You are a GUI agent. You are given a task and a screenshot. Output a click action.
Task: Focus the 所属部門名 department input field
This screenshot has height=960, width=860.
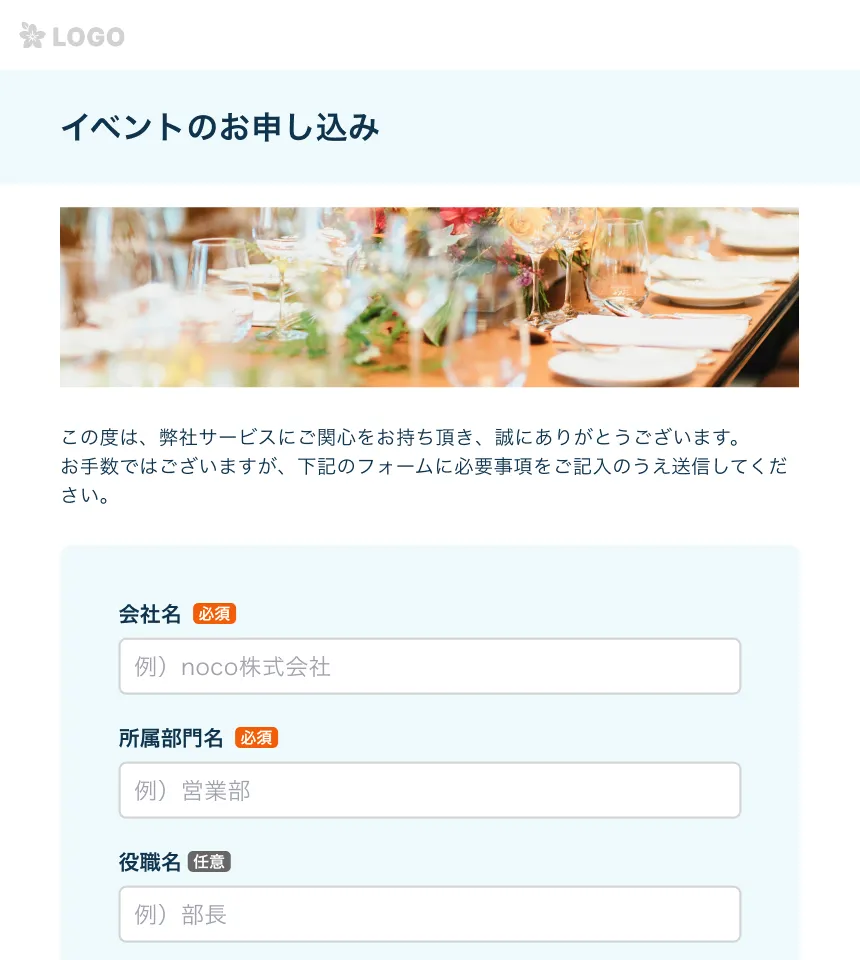click(429, 790)
